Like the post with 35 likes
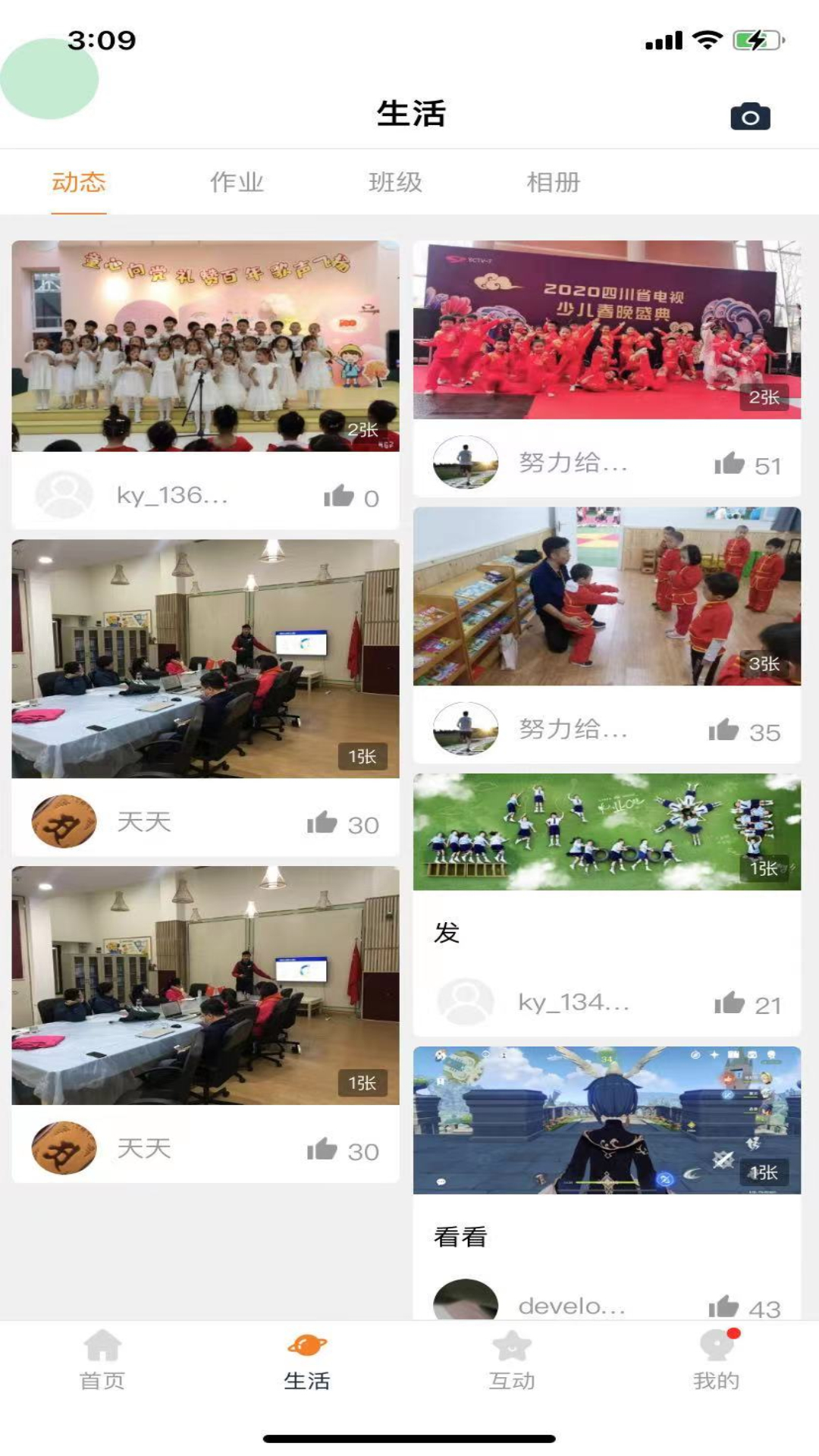 tap(724, 731)
